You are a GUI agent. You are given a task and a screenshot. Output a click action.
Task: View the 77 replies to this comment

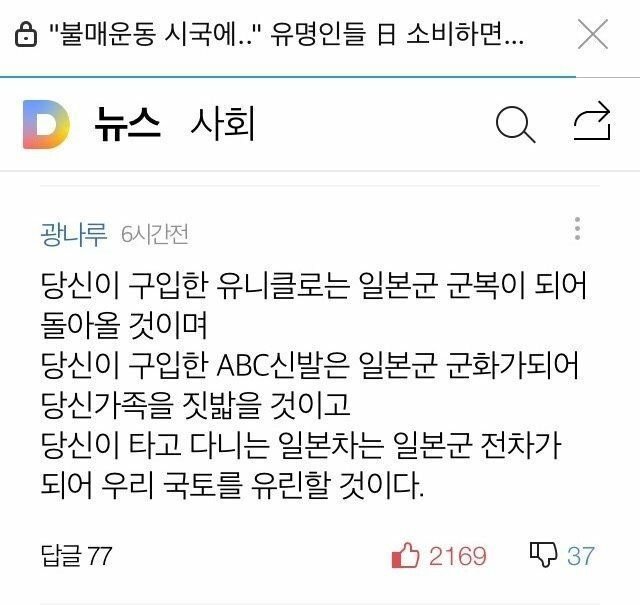[75, 555]
